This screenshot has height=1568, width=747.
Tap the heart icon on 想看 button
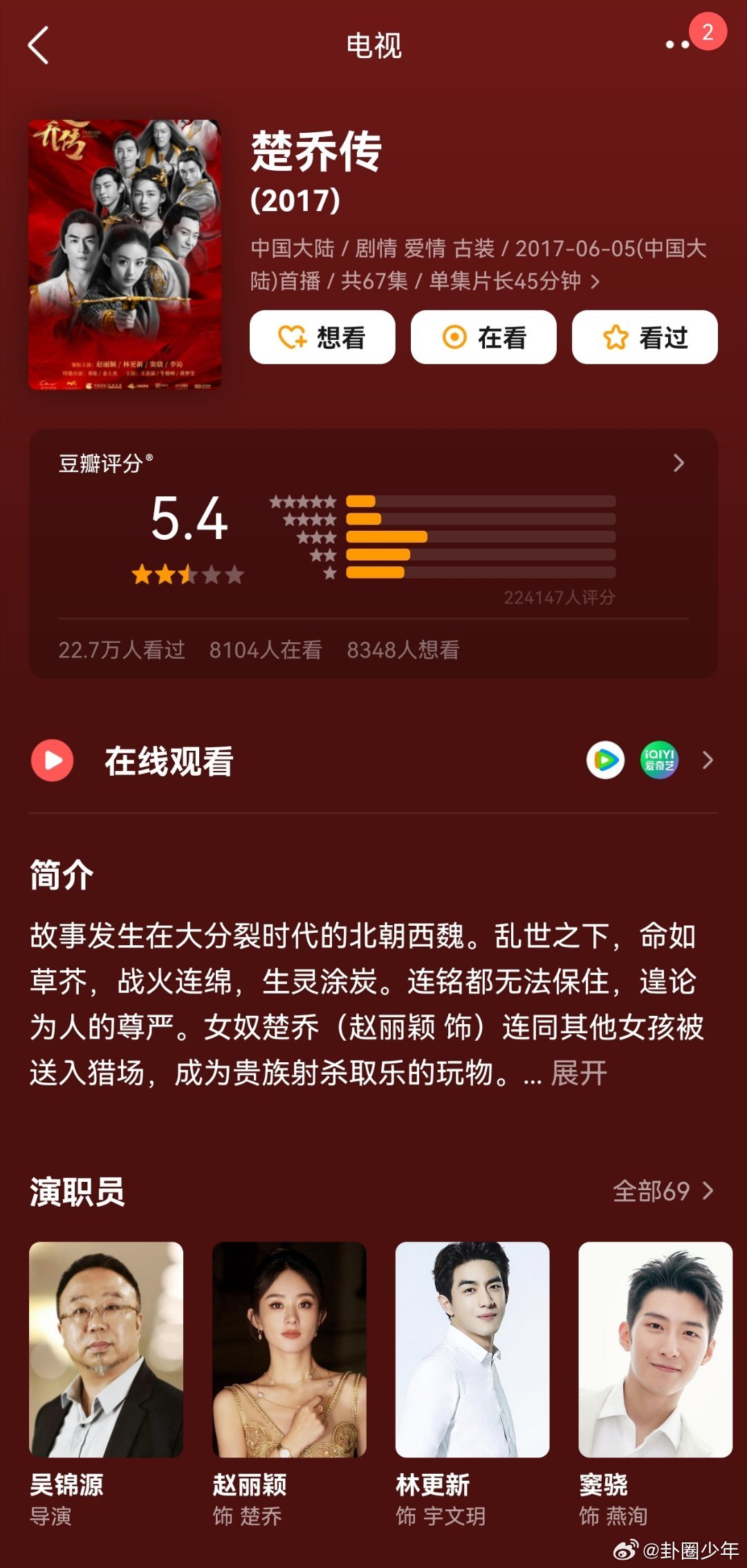(290, 337)
